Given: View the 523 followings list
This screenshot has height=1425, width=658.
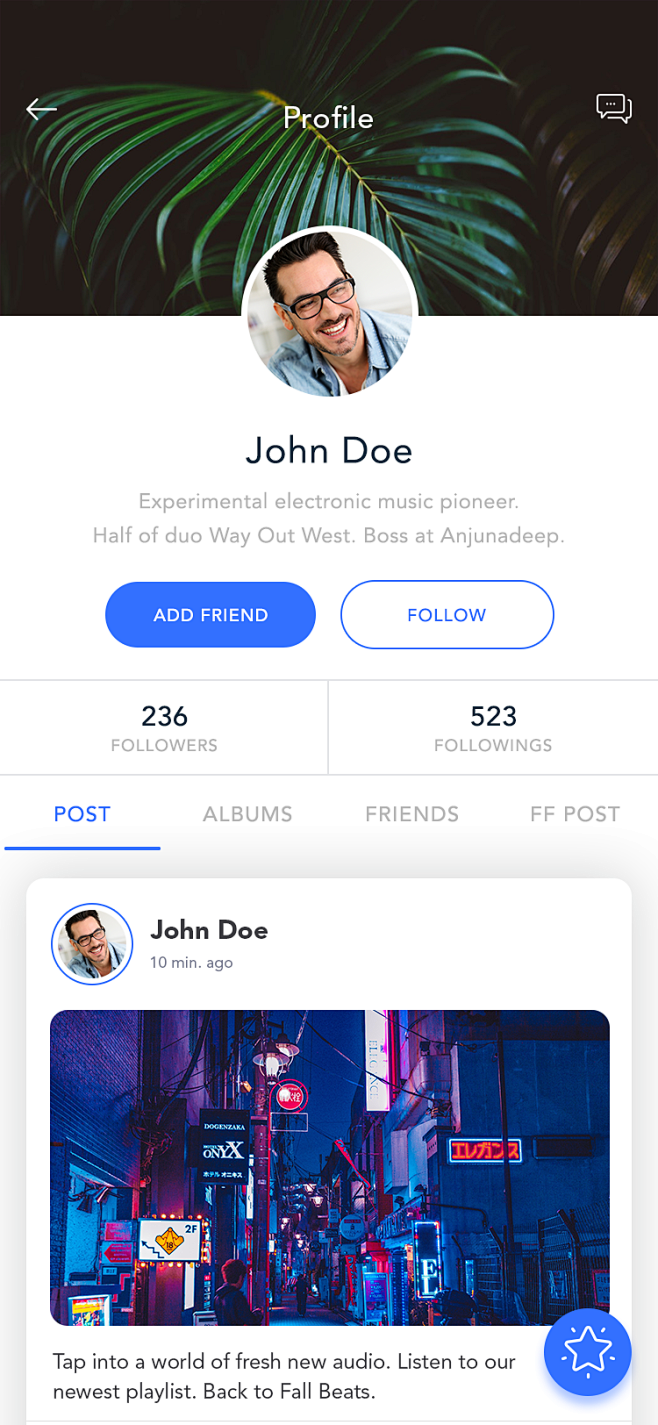Looking at the screenshot, I should (x=493, y=728).
